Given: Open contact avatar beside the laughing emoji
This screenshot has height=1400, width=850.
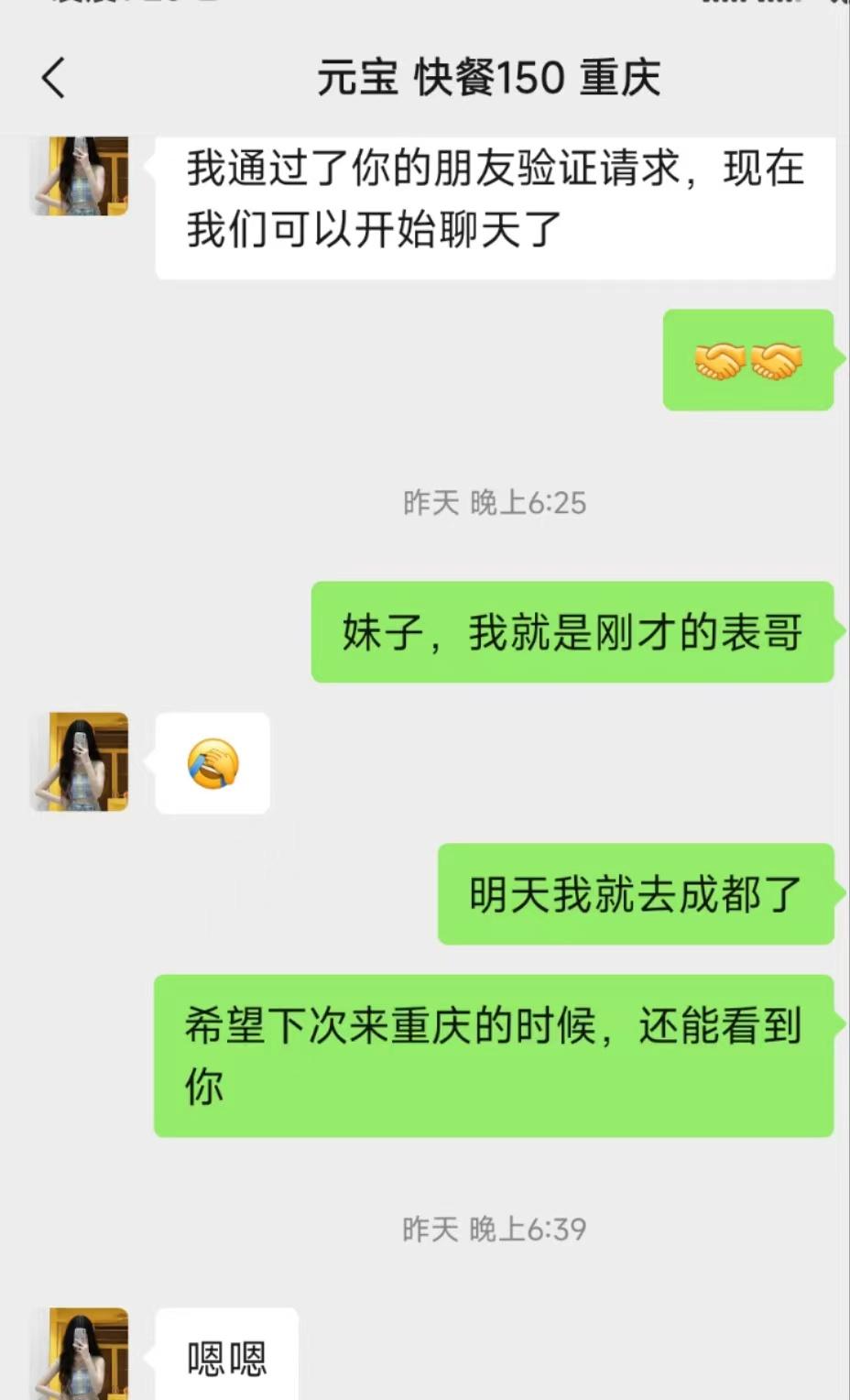Looking at the screenshot, I should (x=81, y=761).
